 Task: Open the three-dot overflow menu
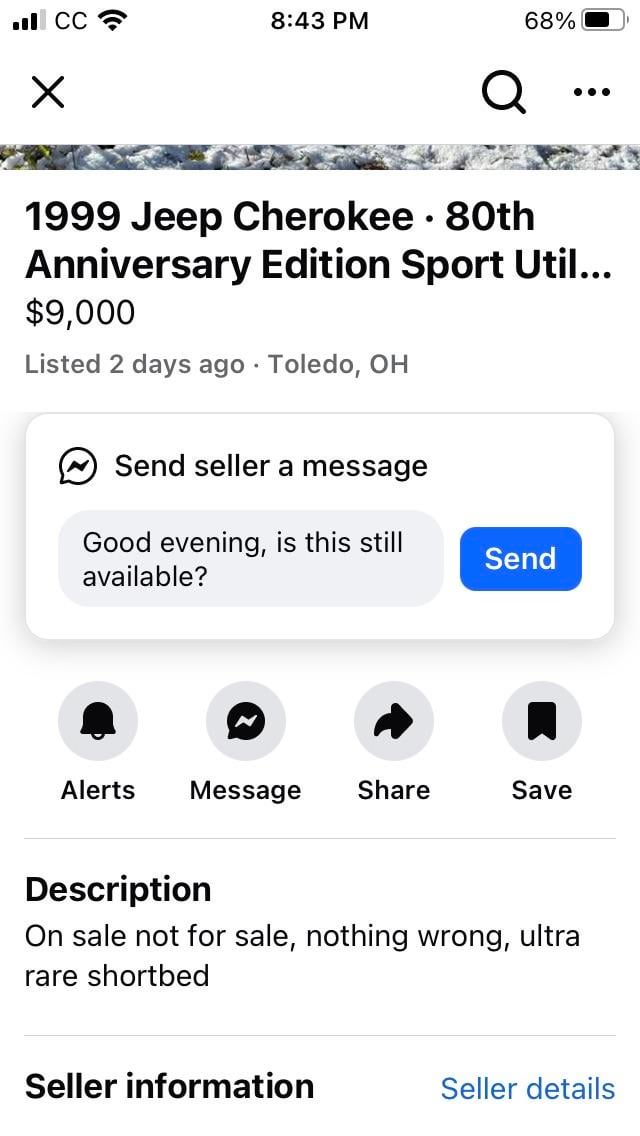click(x=591, y=92)
